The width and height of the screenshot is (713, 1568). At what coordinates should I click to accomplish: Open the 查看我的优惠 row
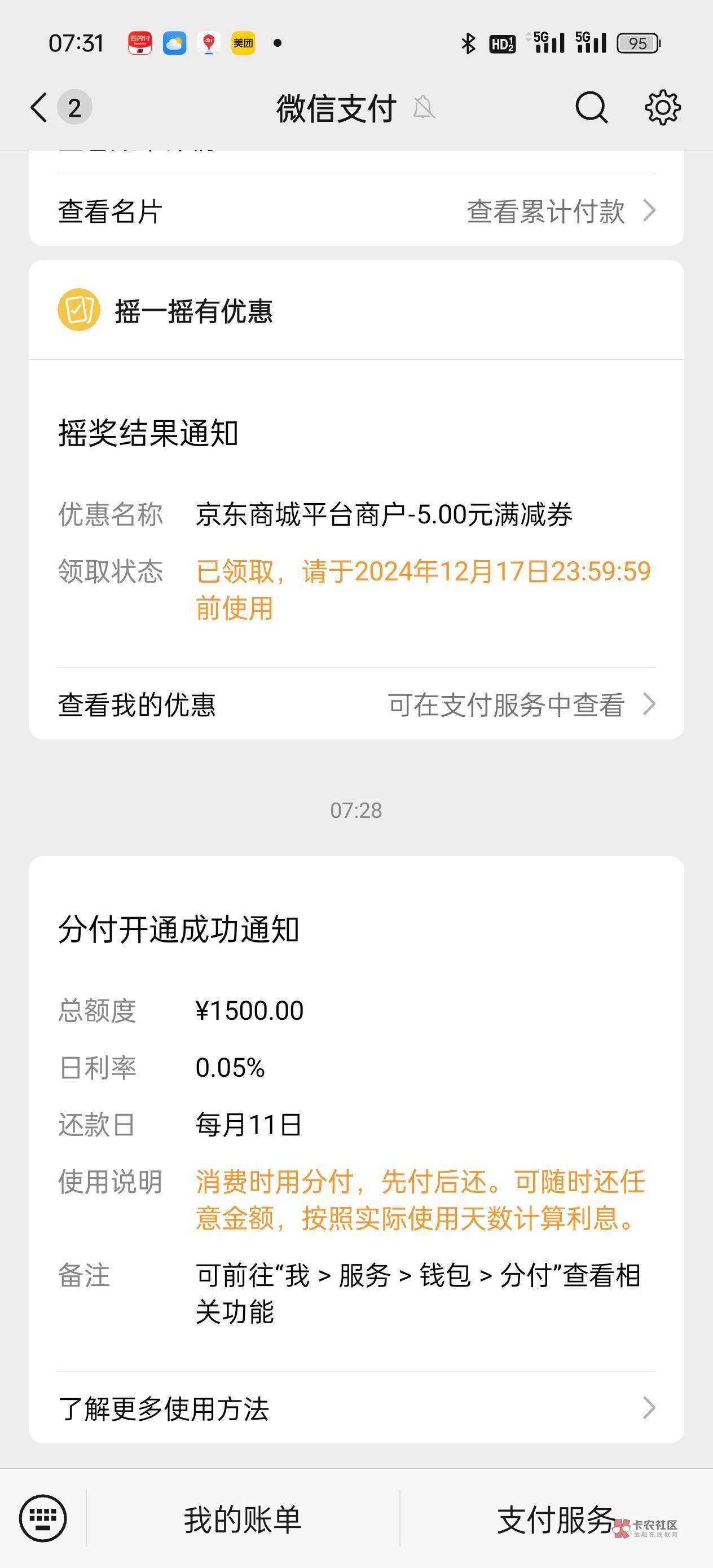pos(356,704)
